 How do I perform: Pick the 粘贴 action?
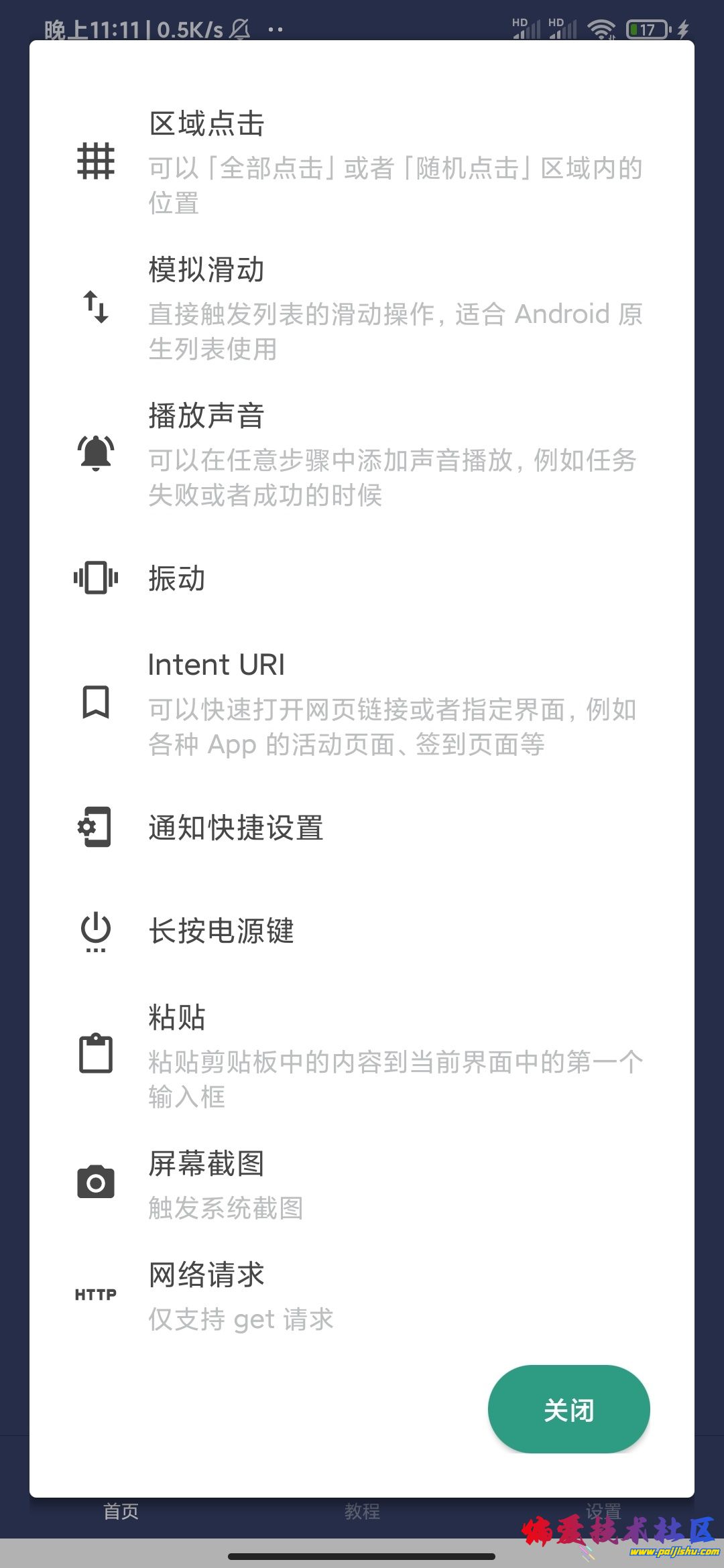(362, 1055)
